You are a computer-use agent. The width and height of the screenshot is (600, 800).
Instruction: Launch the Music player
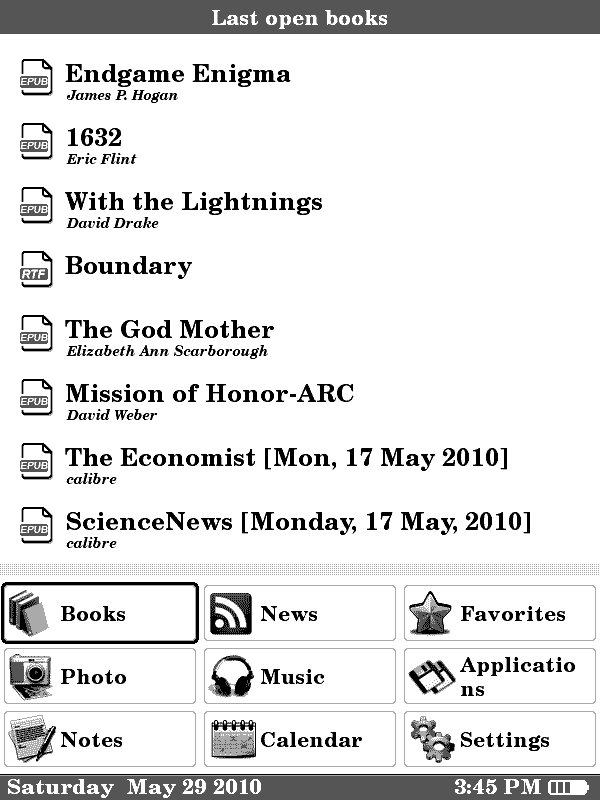(x=300, y=677)
